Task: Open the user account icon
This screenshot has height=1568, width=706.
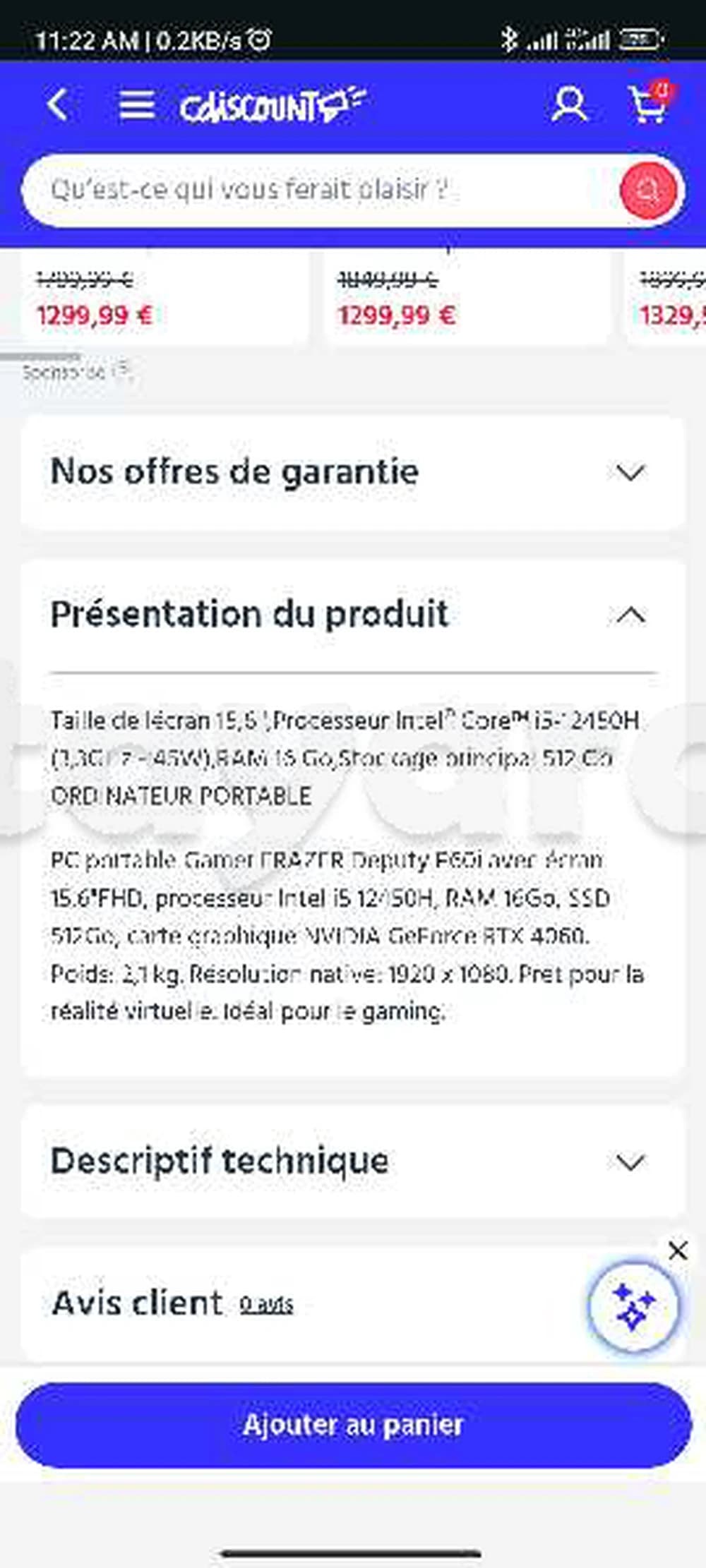Action: click(x=569, y=106)
